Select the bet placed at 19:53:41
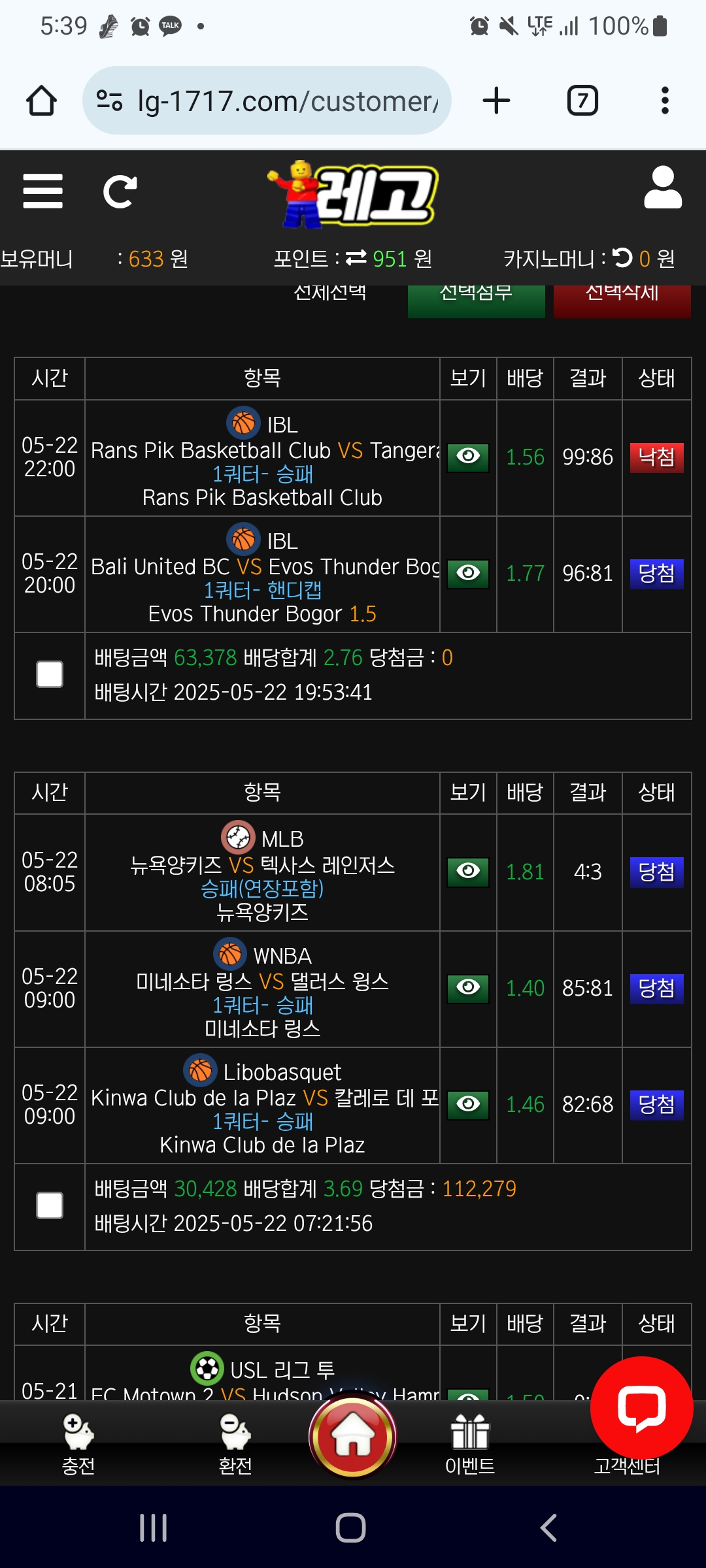 50,674
